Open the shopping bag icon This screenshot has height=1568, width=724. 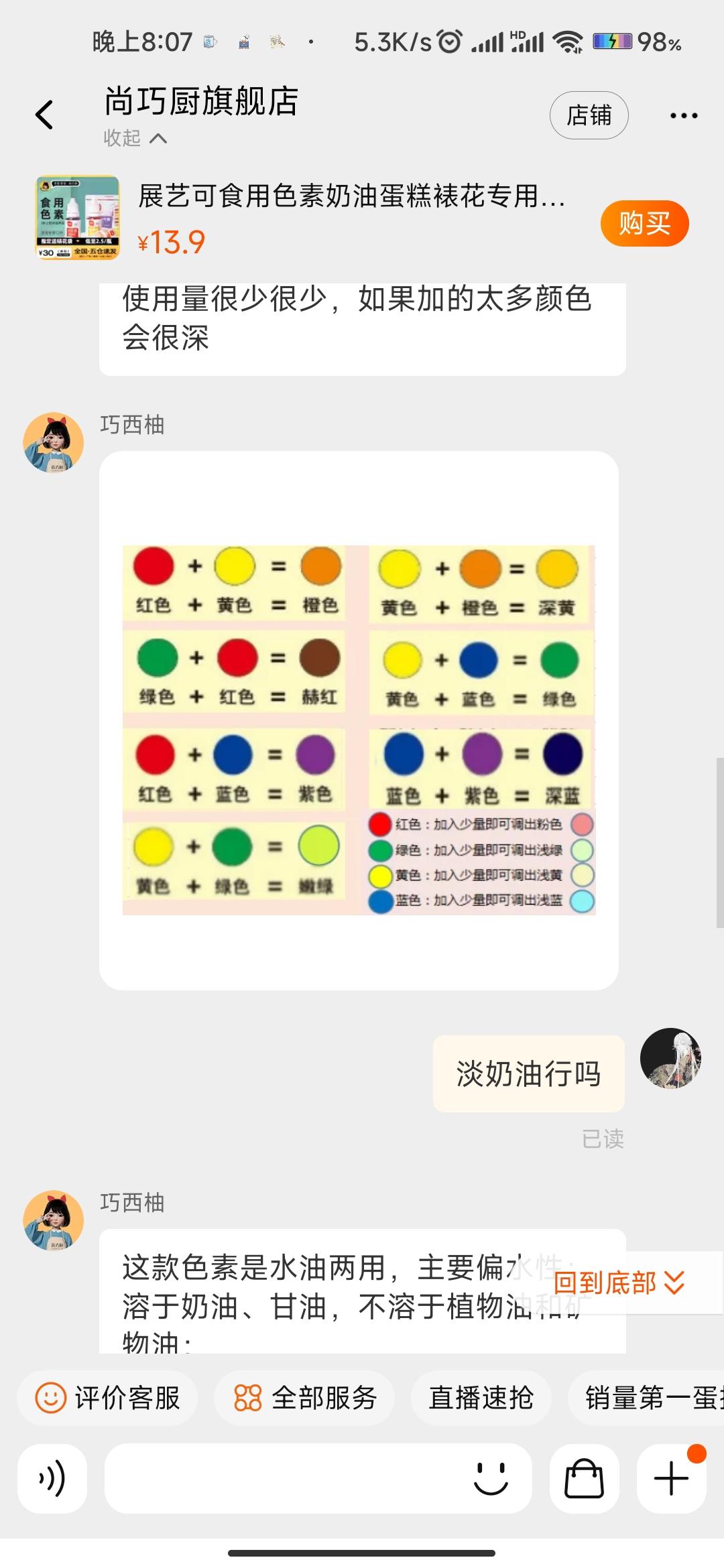pos(584,1478)
